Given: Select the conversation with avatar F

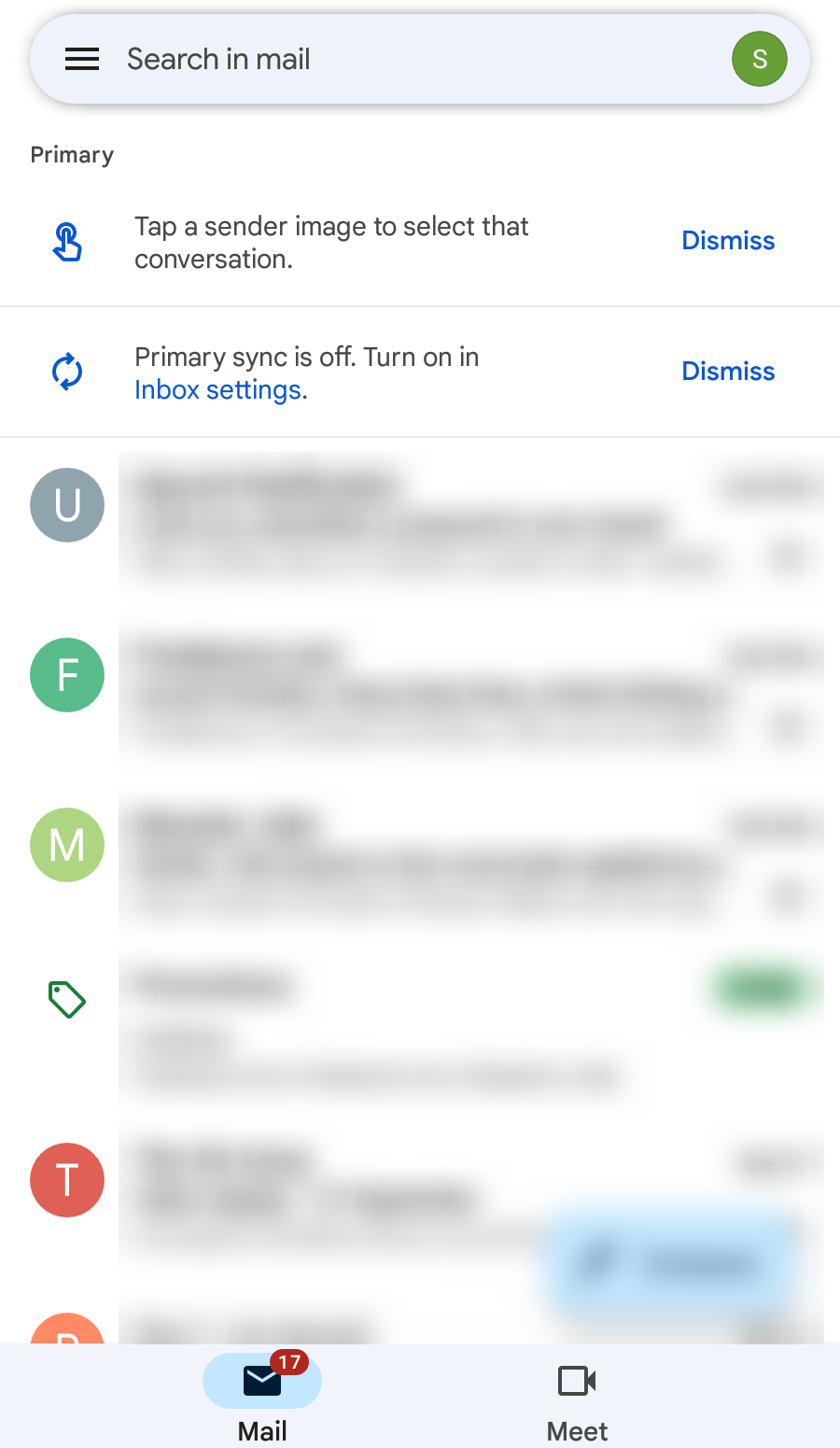Looking at the screenshot, I should 67,675.
